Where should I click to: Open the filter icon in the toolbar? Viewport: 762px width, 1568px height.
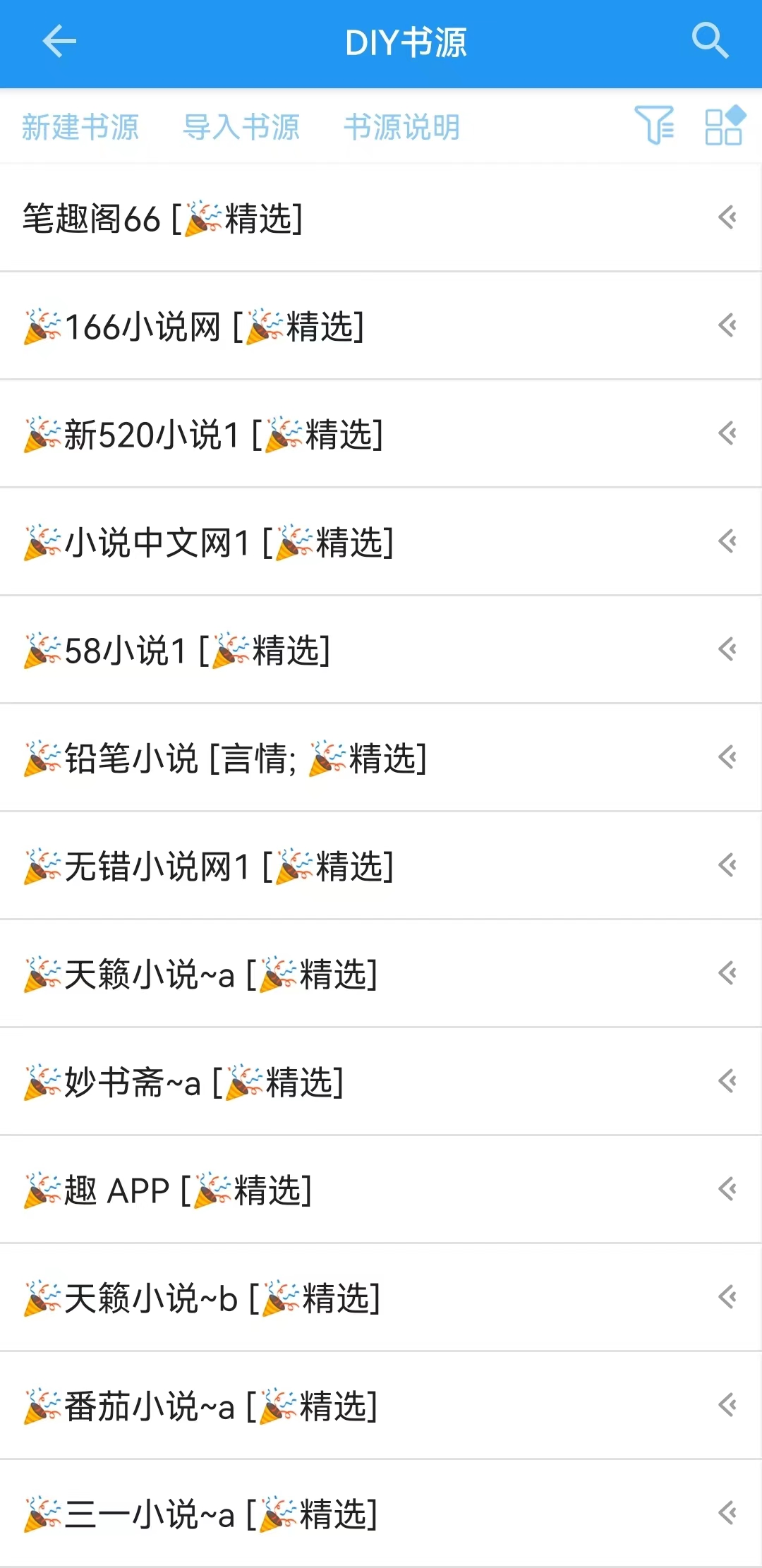pos(655,127)
